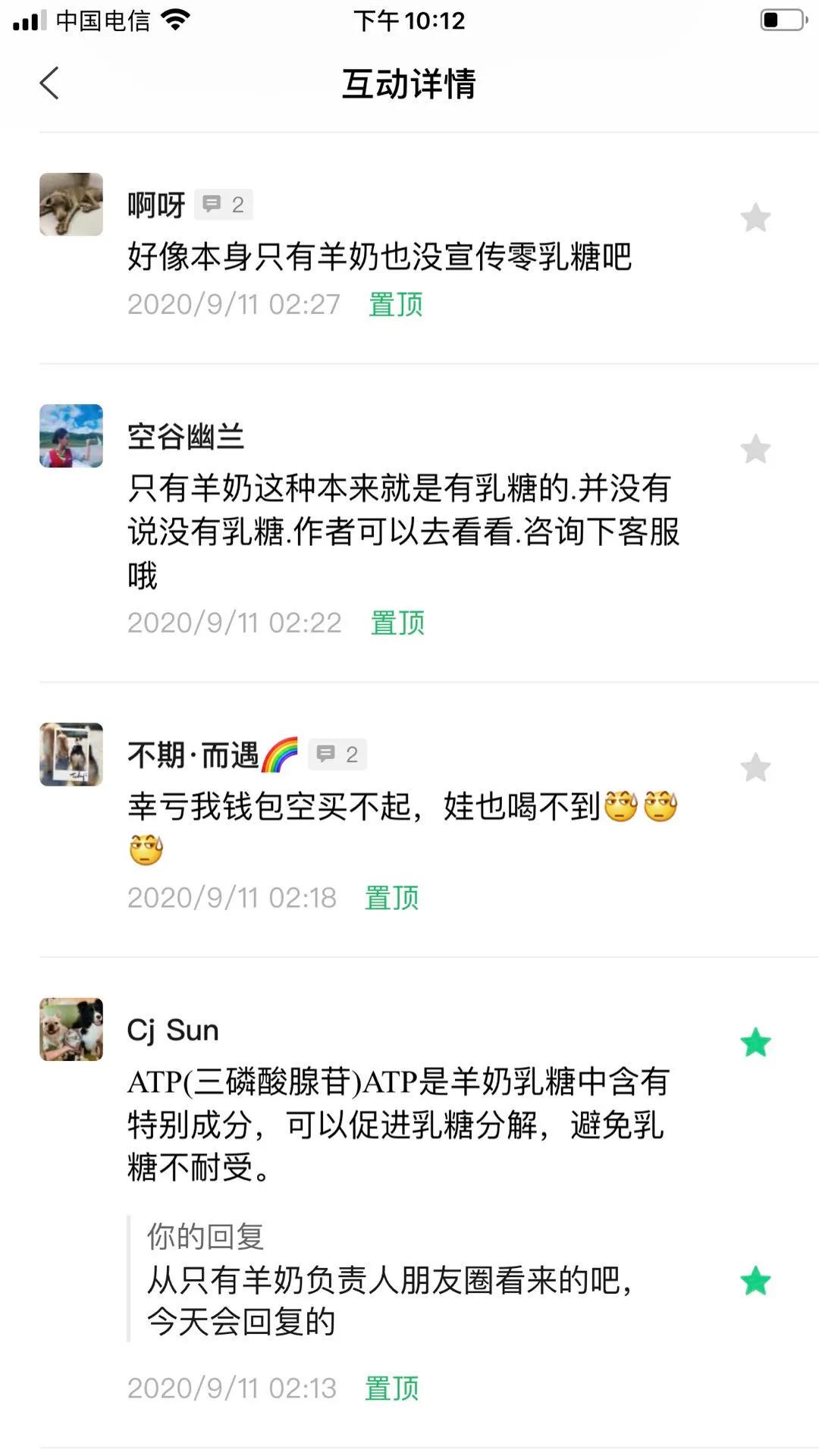
Task: Open the 2 replies under 不期·而遇's comment
Action: pos(337,754)
